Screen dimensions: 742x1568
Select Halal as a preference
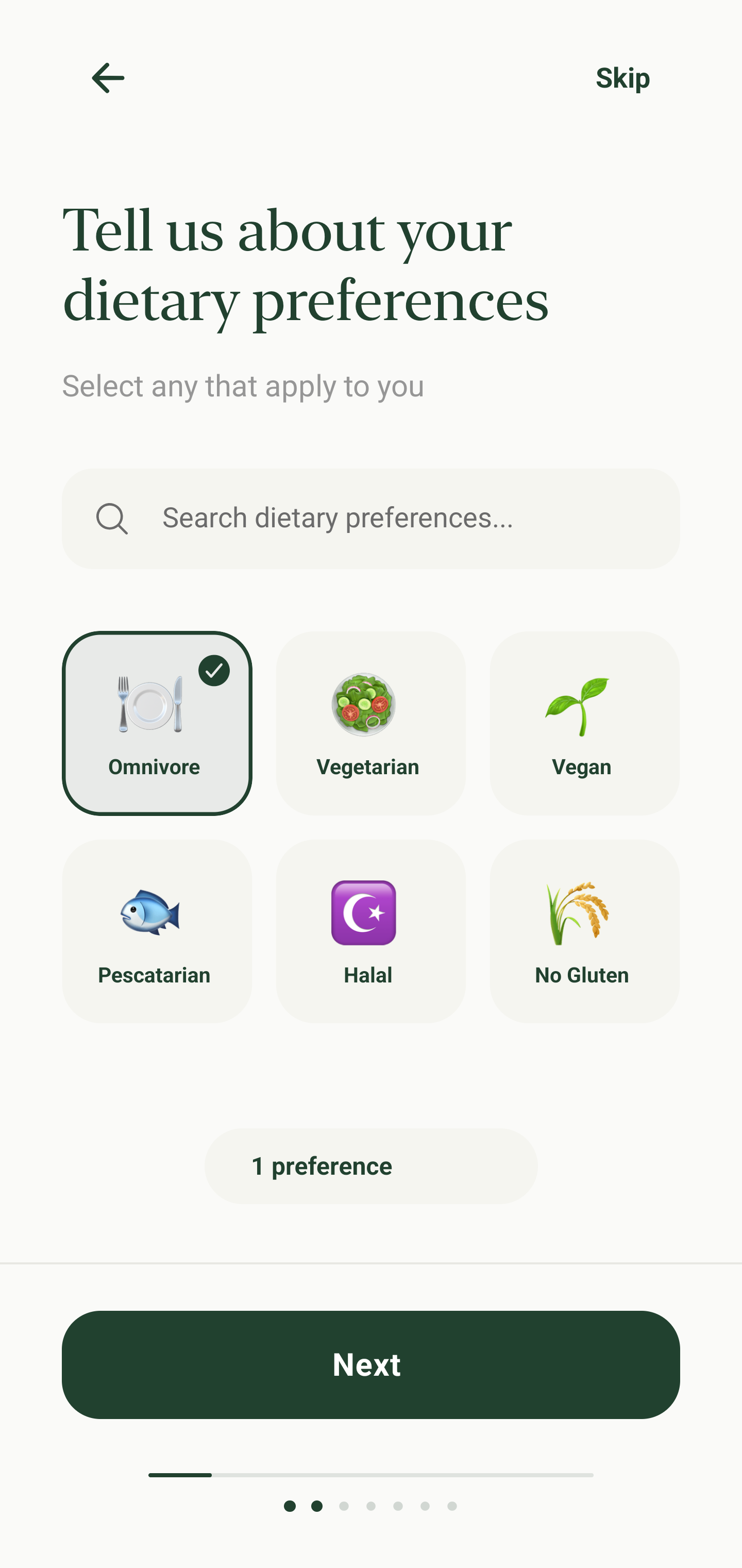pos(370,931)
